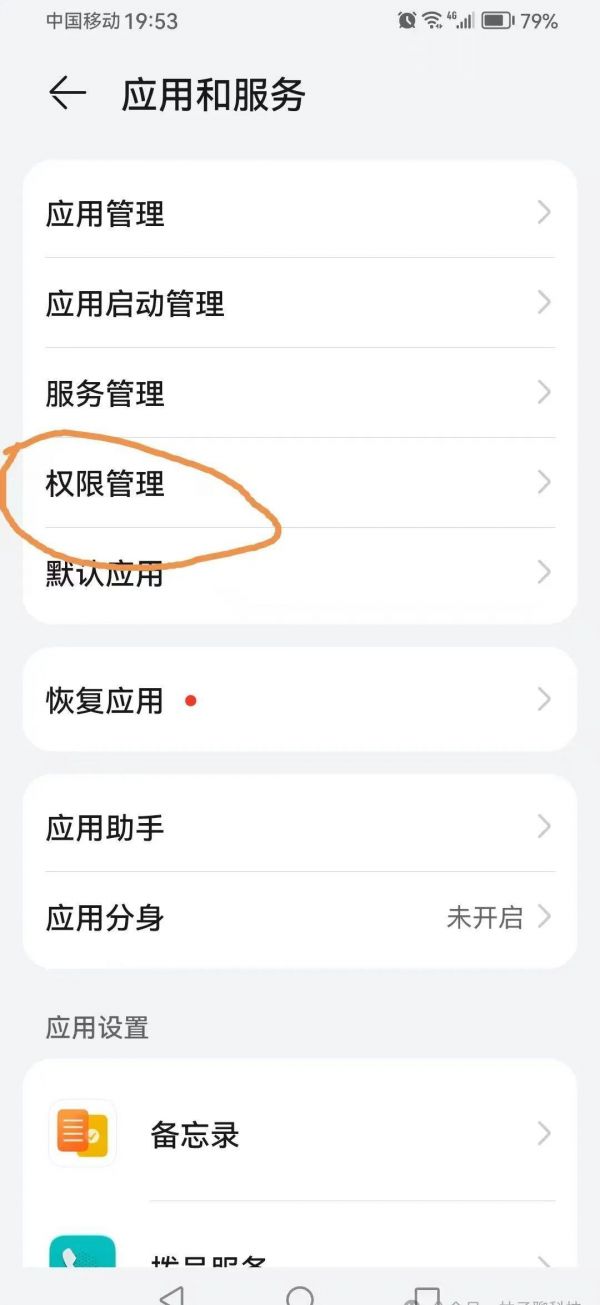Open 应用助手
The width and height of the screenshot is (600, 1305).
click(300, 827)
